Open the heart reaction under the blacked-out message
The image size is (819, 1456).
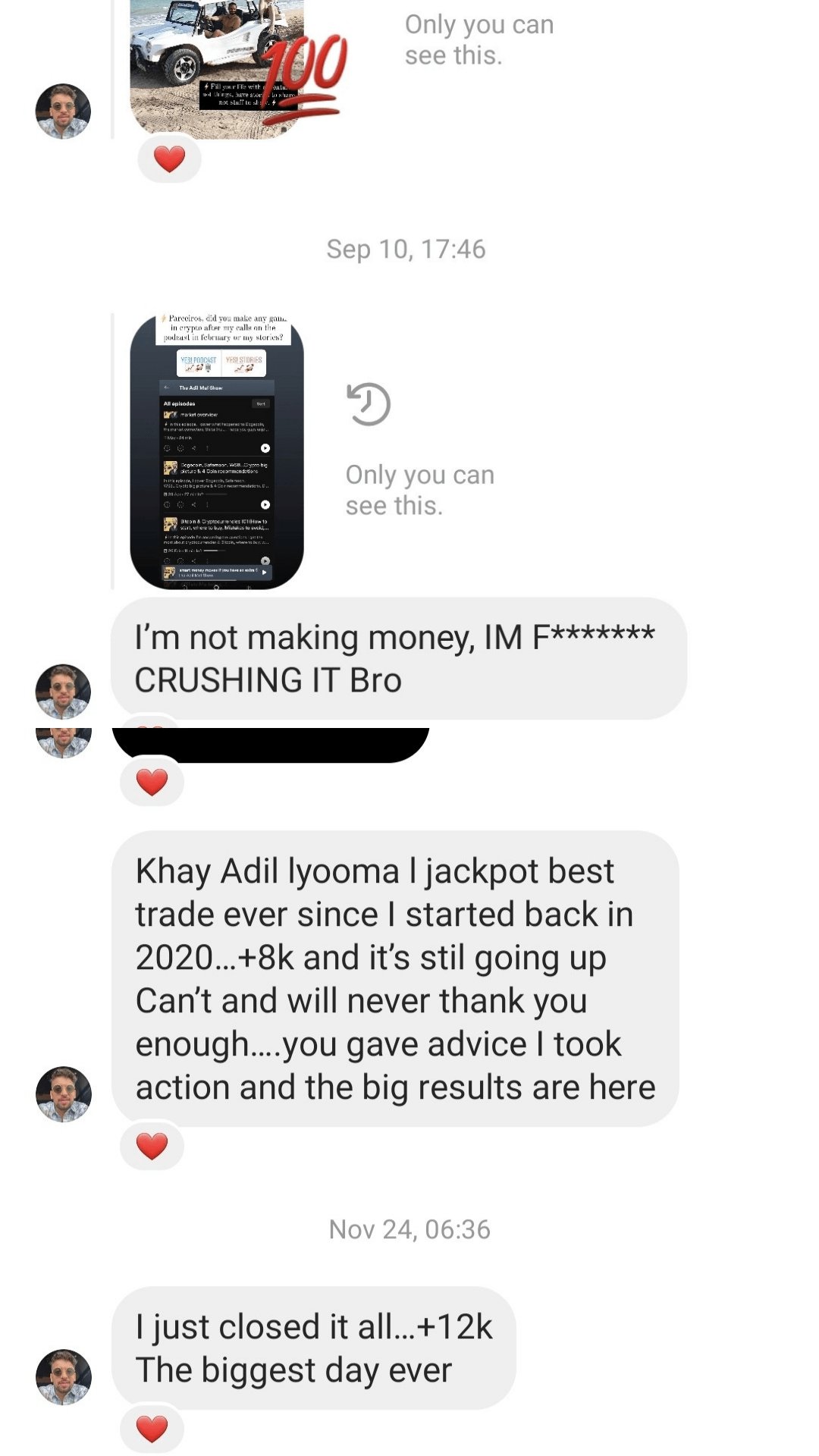click(x=152, y=782)
